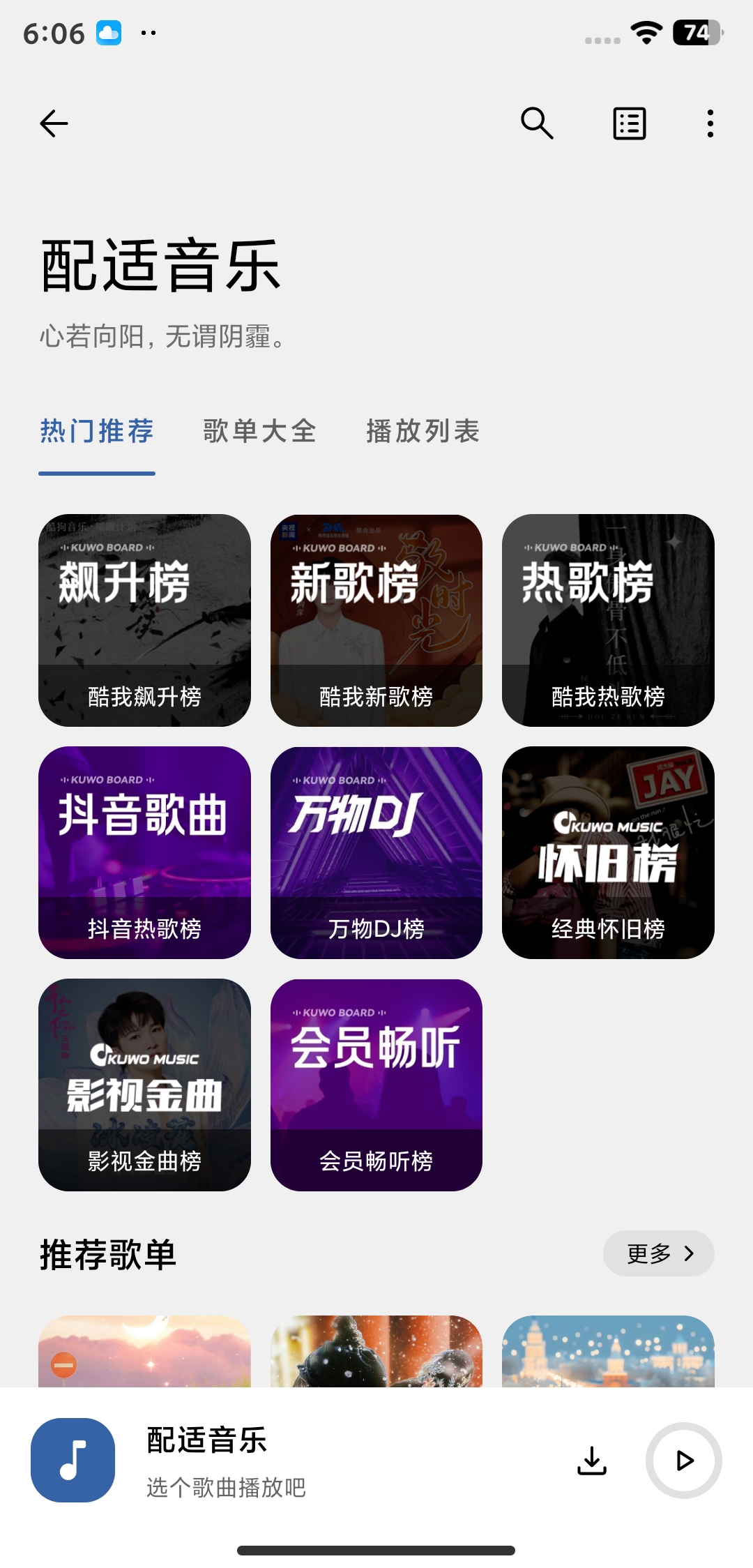Open the 万物DJ榜 chart

coord(376,852)
